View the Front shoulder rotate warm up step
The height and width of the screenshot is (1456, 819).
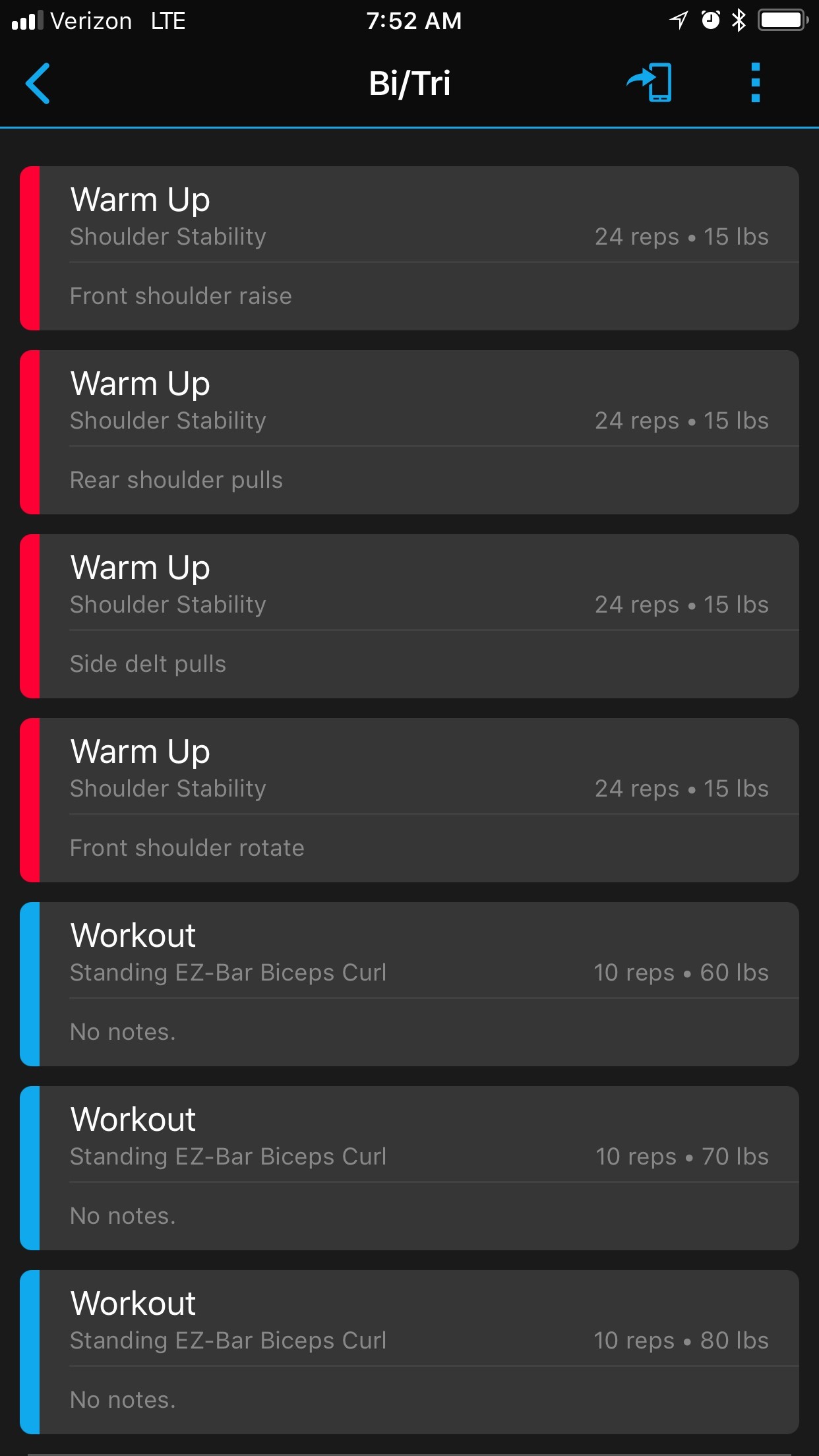tap(409, 801)
